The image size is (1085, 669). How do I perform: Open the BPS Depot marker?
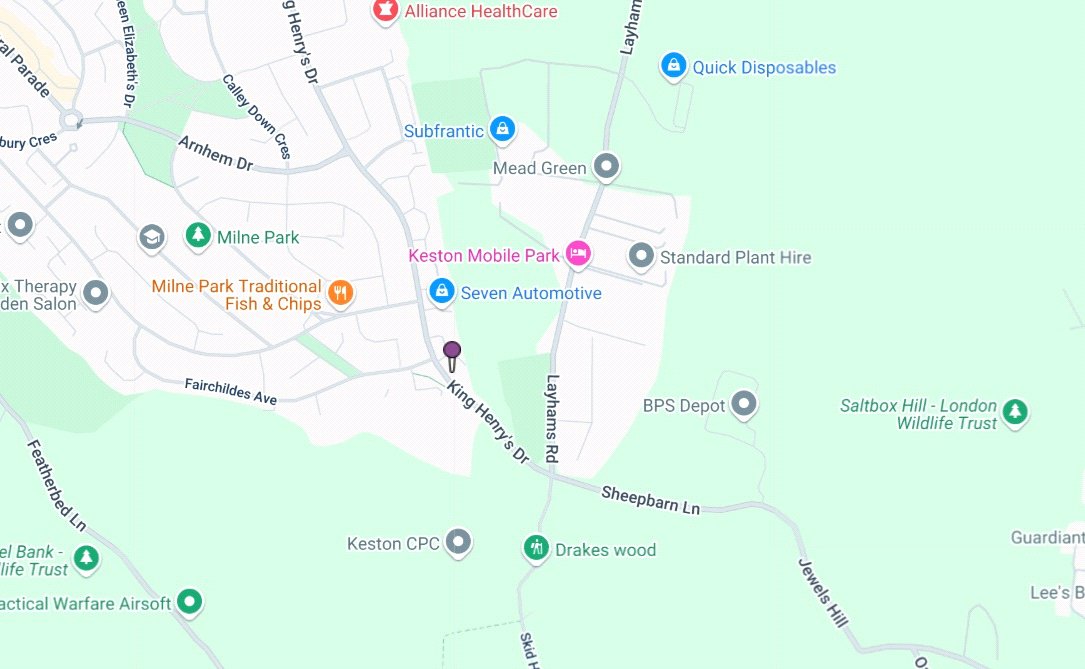click(x=743, y=404)
